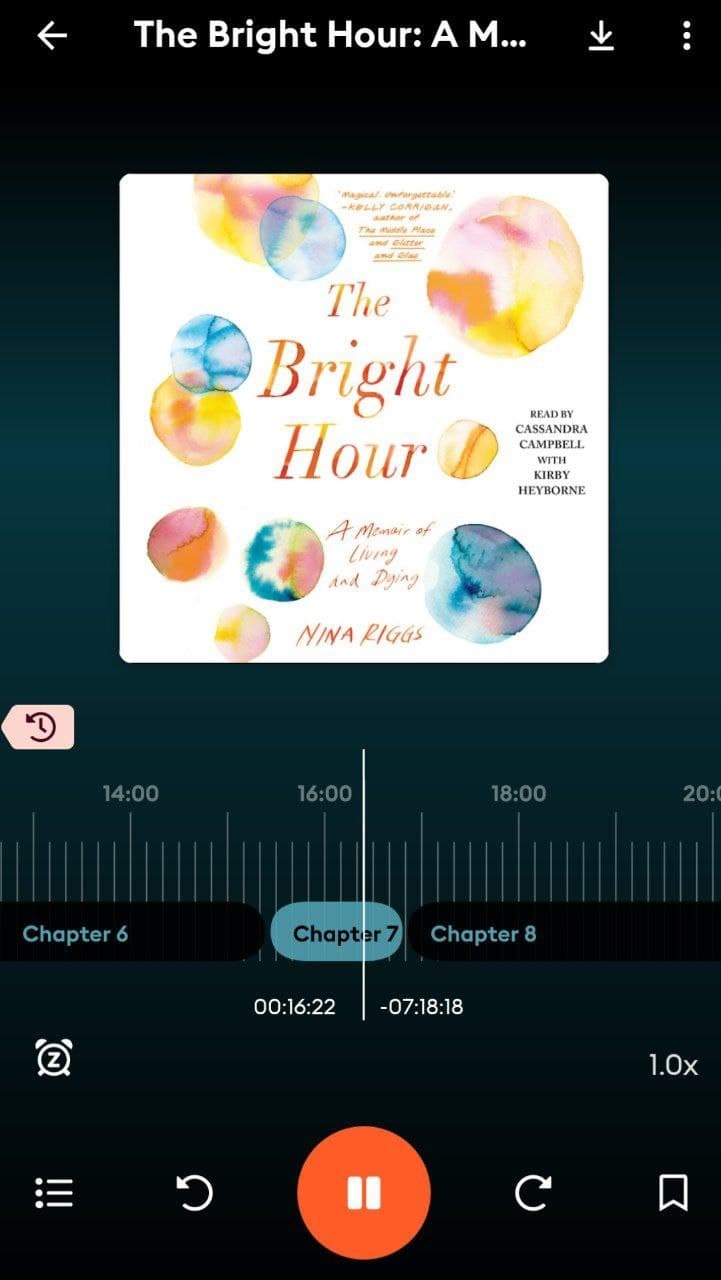Select the Chapter 7 marker
The image size is (721, 1280).
tap(336, 933)
